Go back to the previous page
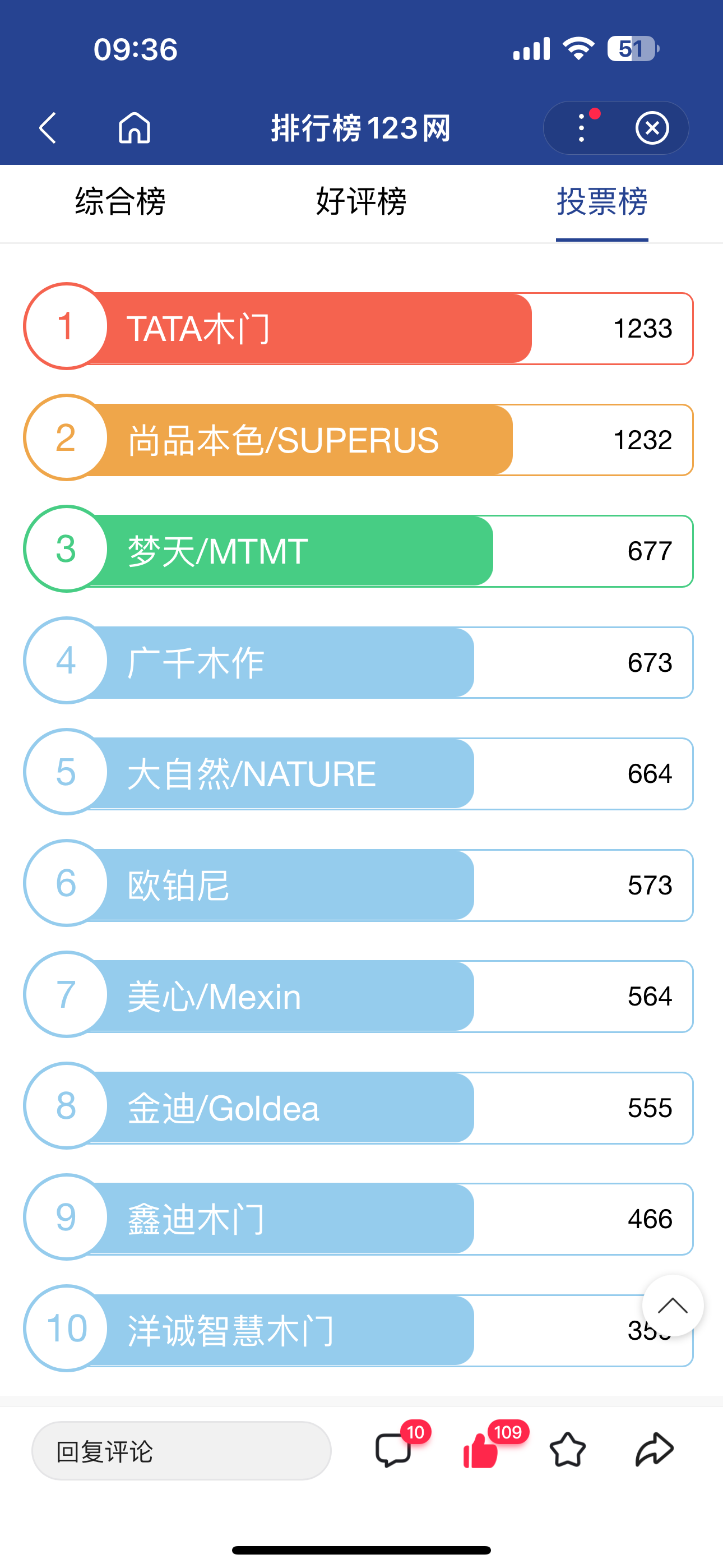Screen dimensions: 723x1568 [x=48, y=128]
